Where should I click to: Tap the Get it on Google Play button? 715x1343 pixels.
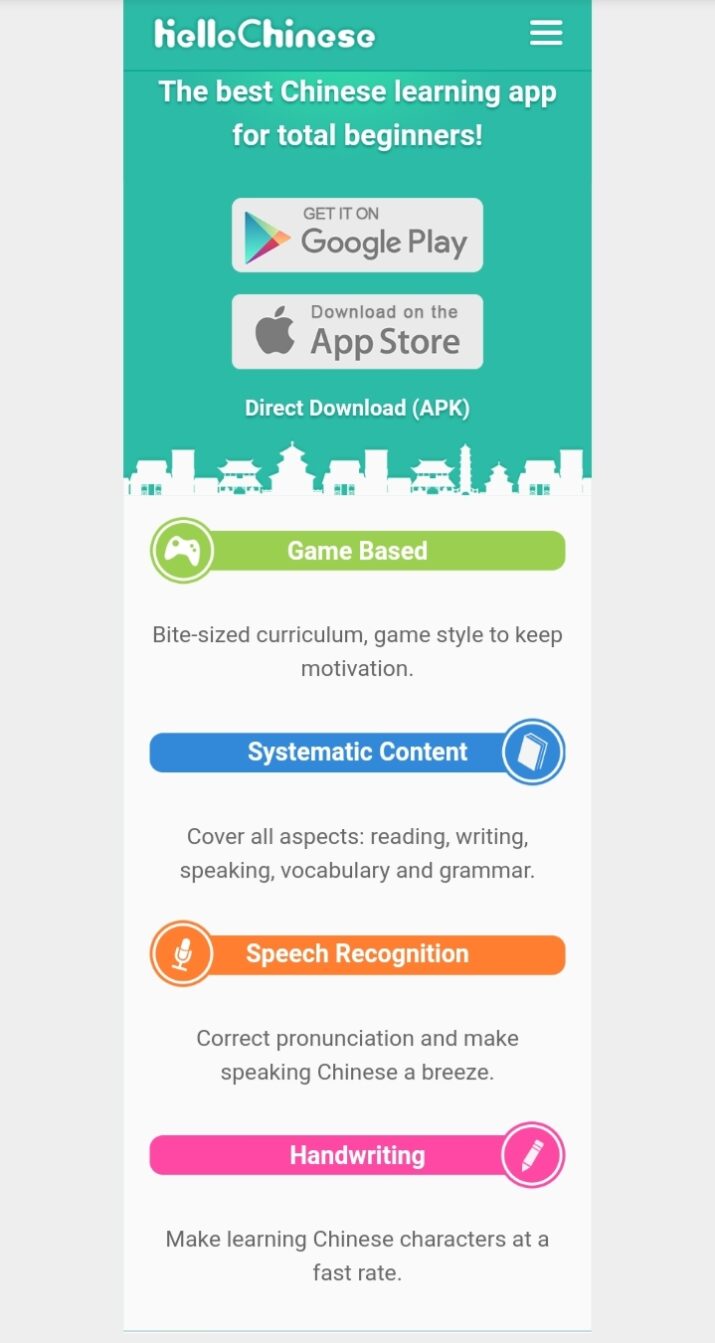[357, 235]
